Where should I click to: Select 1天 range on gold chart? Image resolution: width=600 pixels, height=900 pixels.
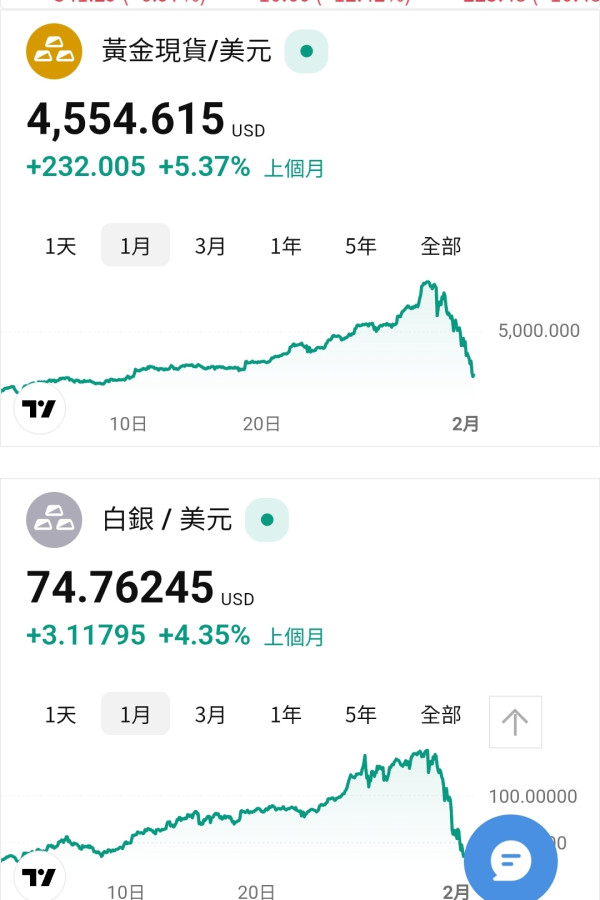[60, 246]
